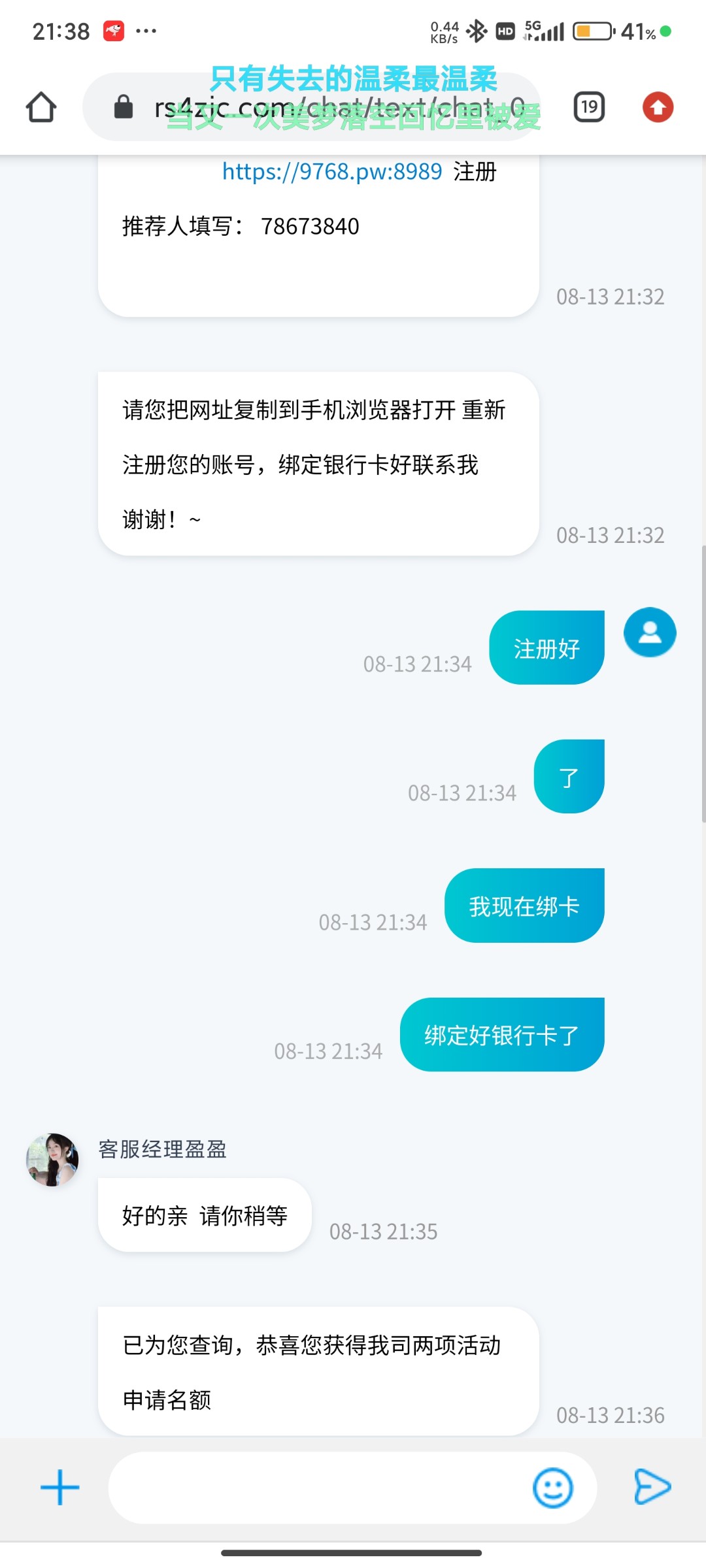Open the browser tab switcher showing 19
Image resolution: width=706 pixels, height=1568 pixels.
(588, 106)
